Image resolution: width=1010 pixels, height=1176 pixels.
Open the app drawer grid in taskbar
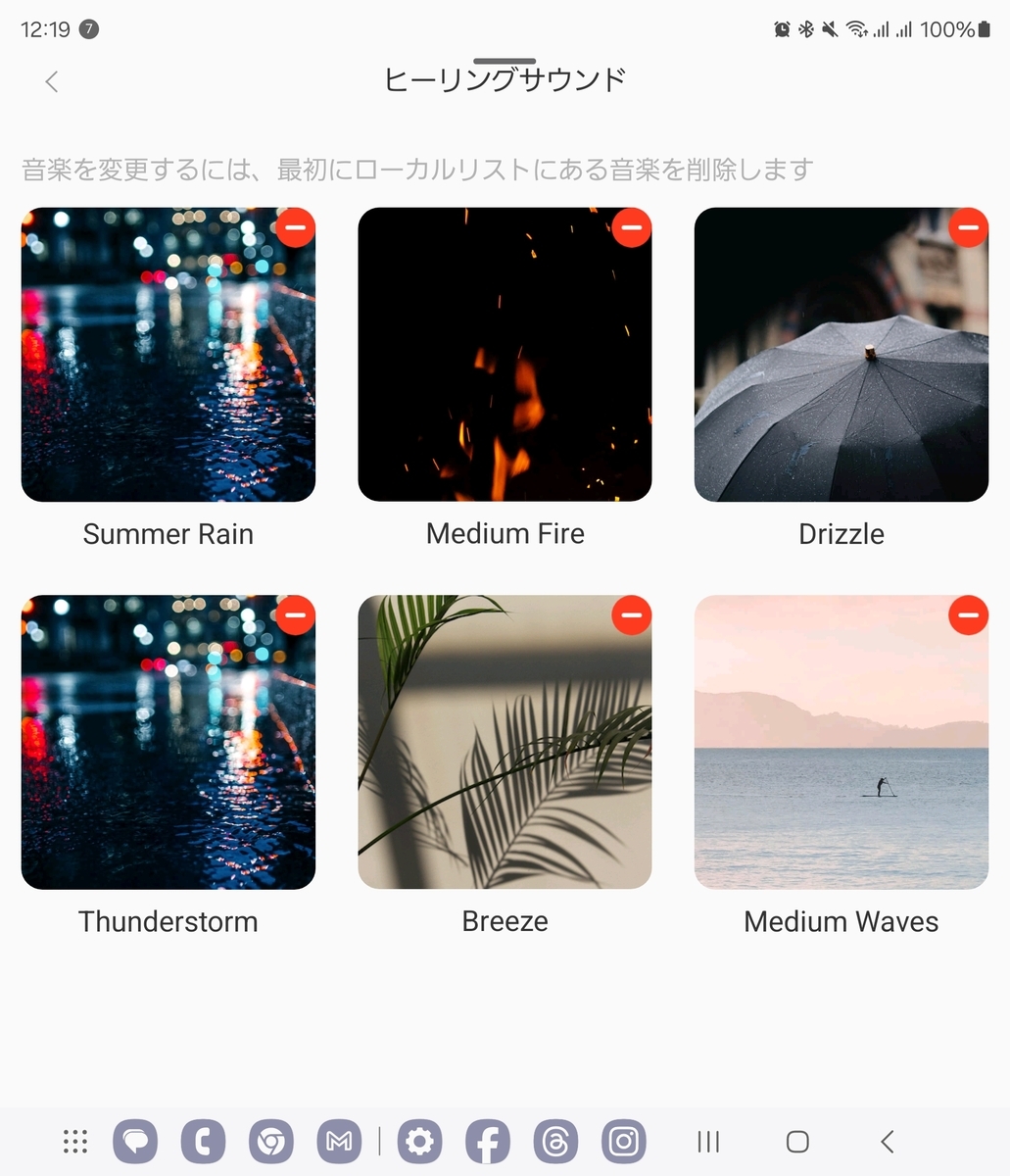tap(75, 1142)
